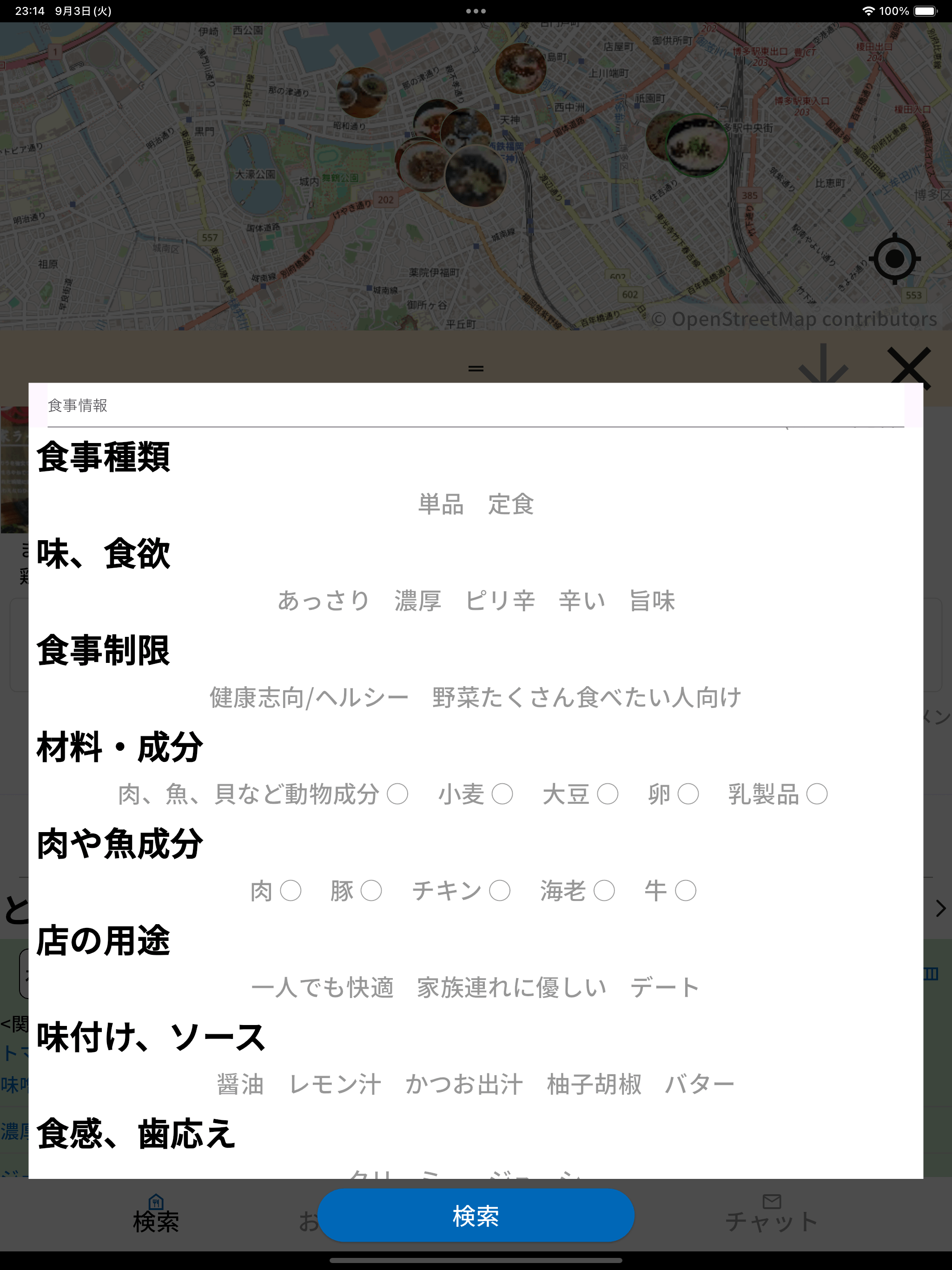Screen dimensions: 952x1270
Task: Toggle the 小麦 ingredient circle
Action: [x=502, y=794]
